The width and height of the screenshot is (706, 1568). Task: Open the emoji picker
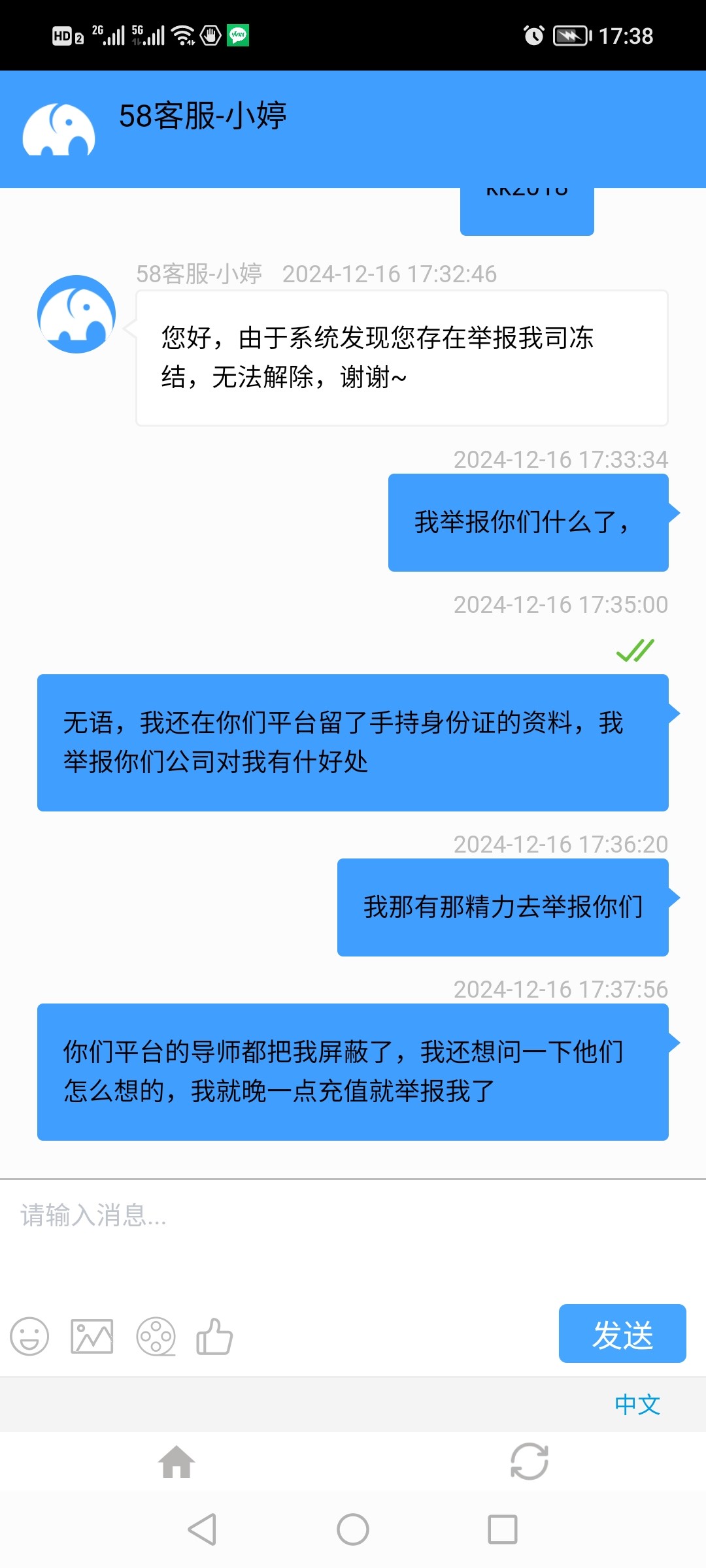coord(29,1335)
